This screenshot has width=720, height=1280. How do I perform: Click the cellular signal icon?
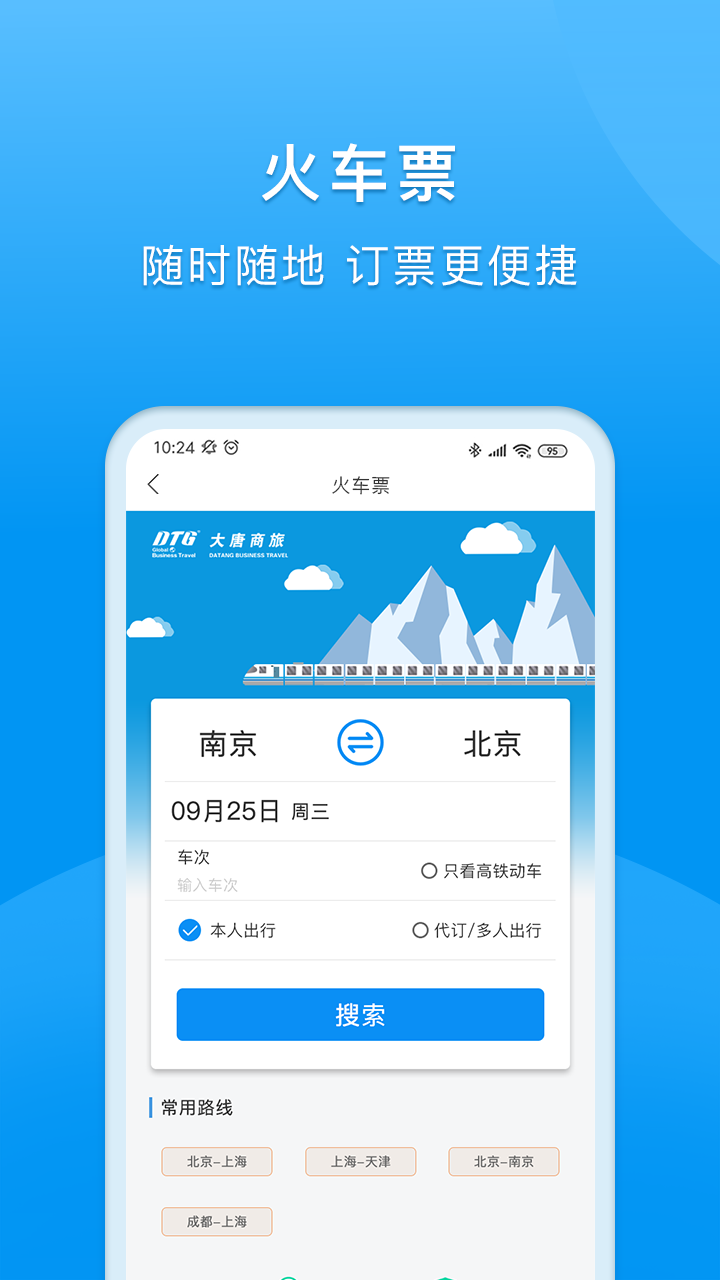[497, 449]
